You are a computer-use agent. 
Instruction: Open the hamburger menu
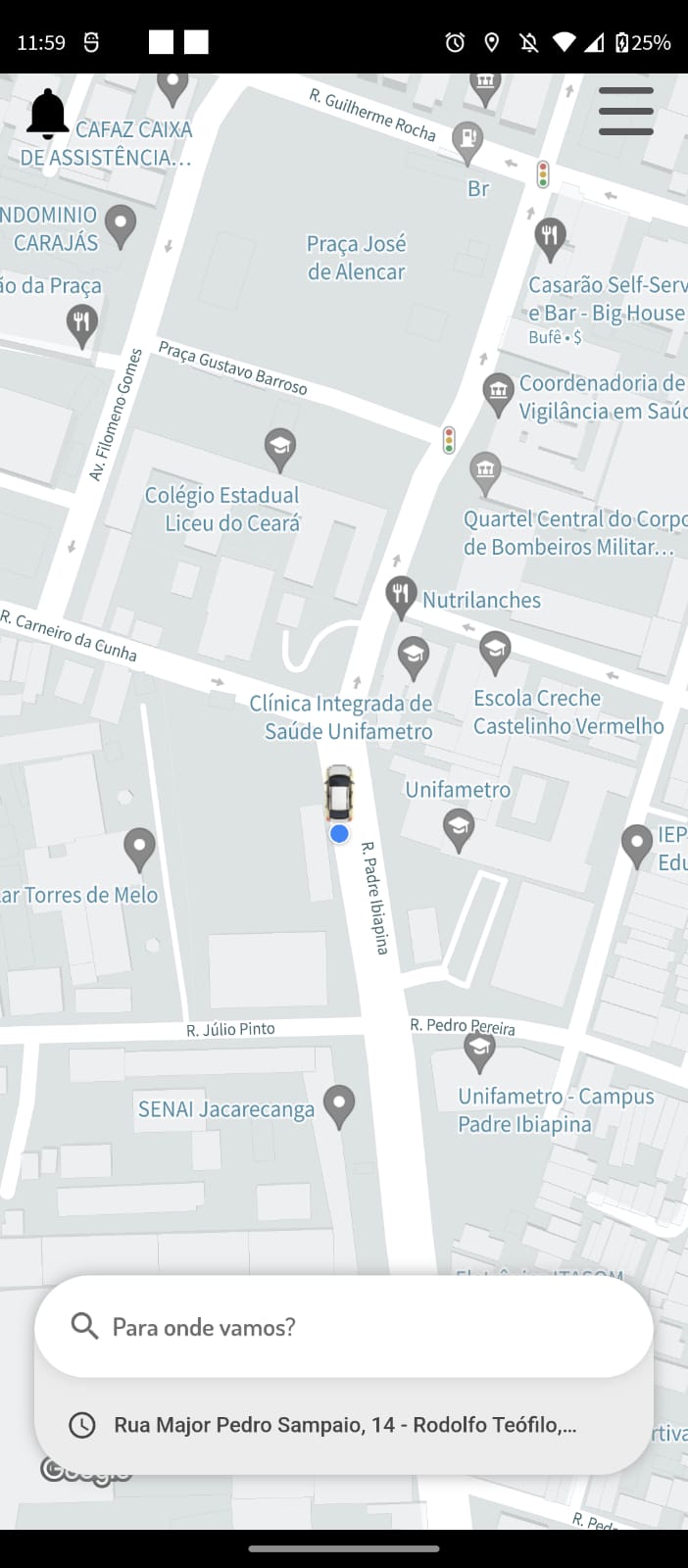625,111
